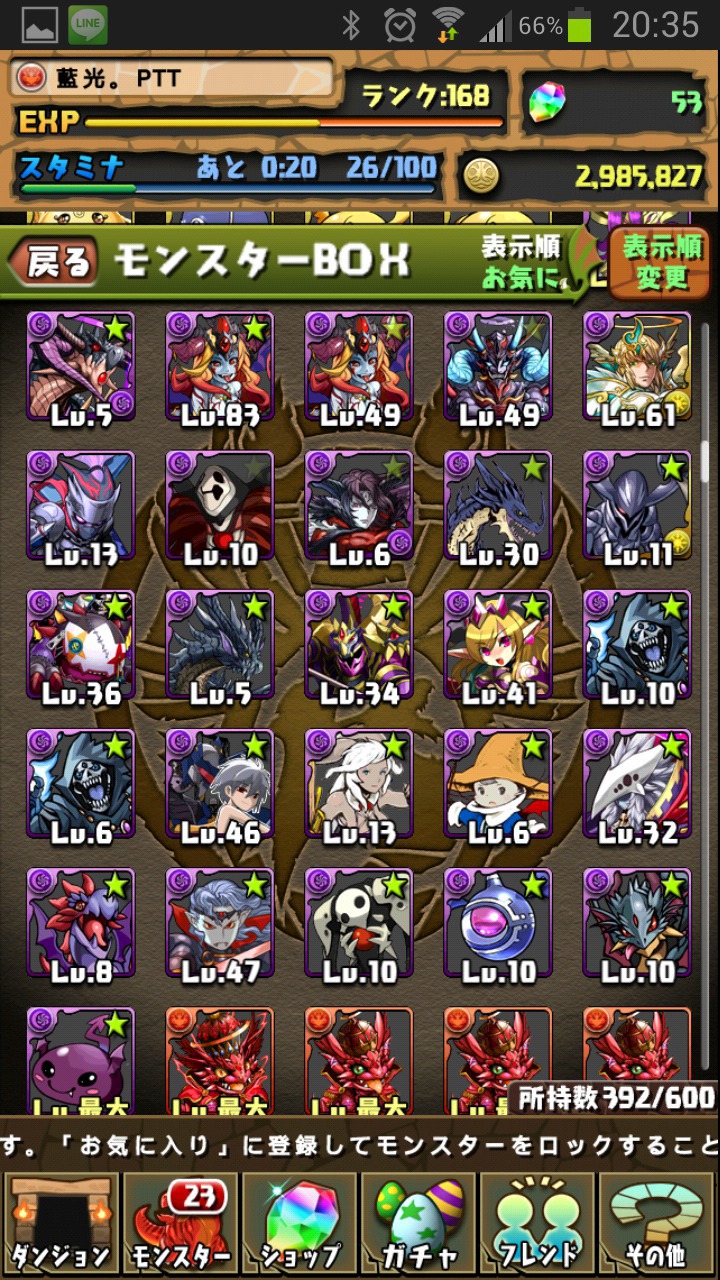
Task: Go to the ガチャ tab
Action: [x=418, y=1226]
